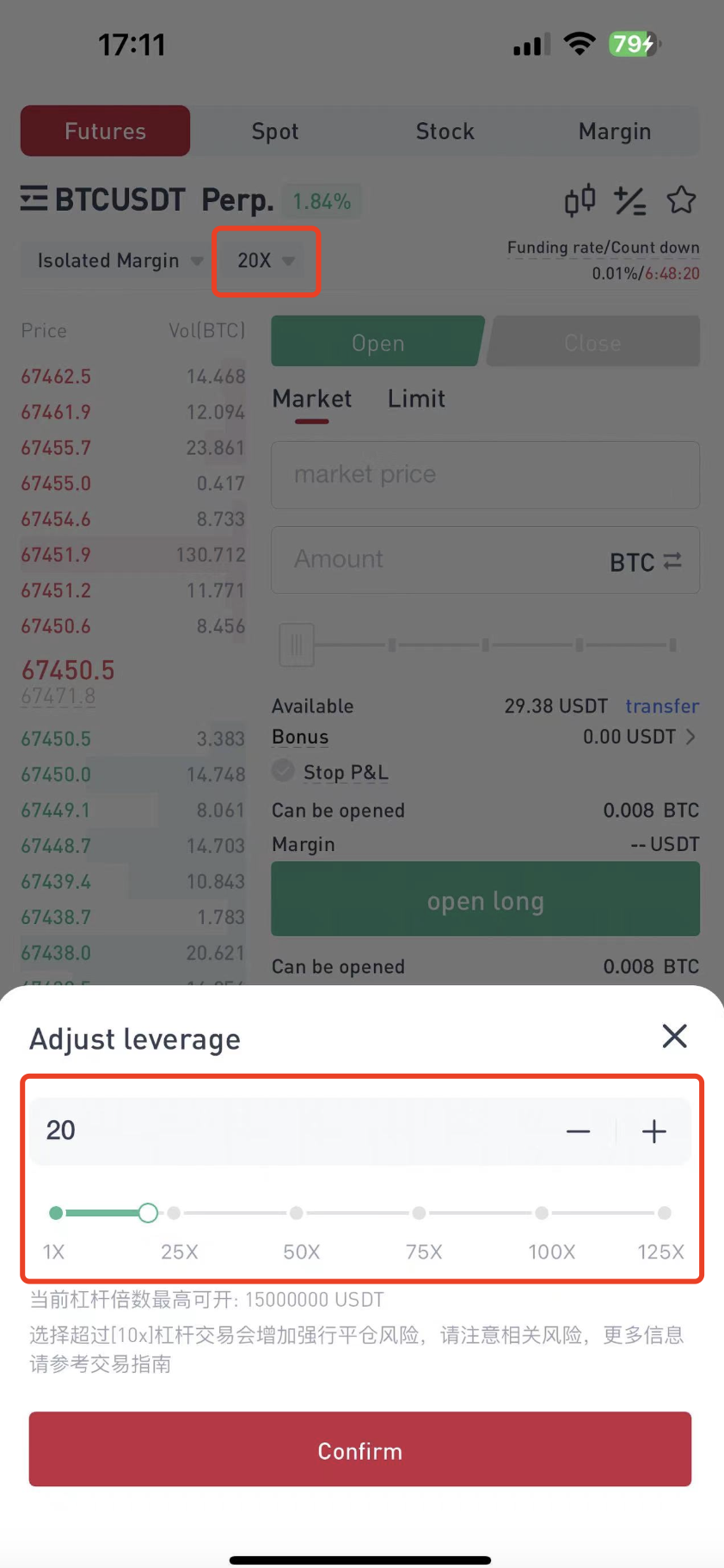
Task: Select the 1X leverage point
Action: (x=56, y=1213)
